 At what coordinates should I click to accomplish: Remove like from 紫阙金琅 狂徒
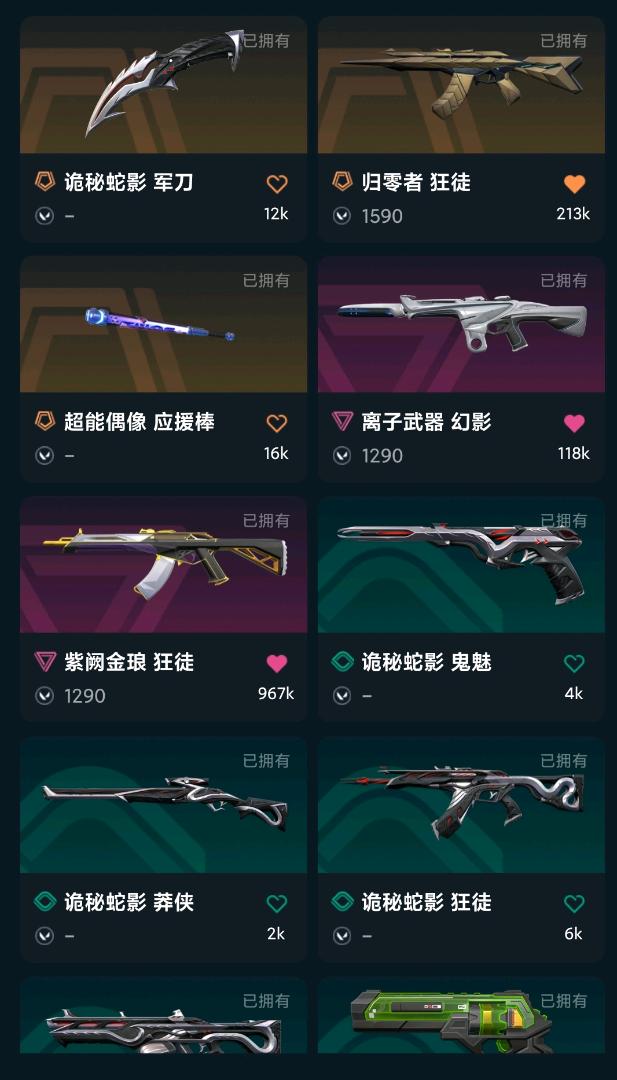277,663
